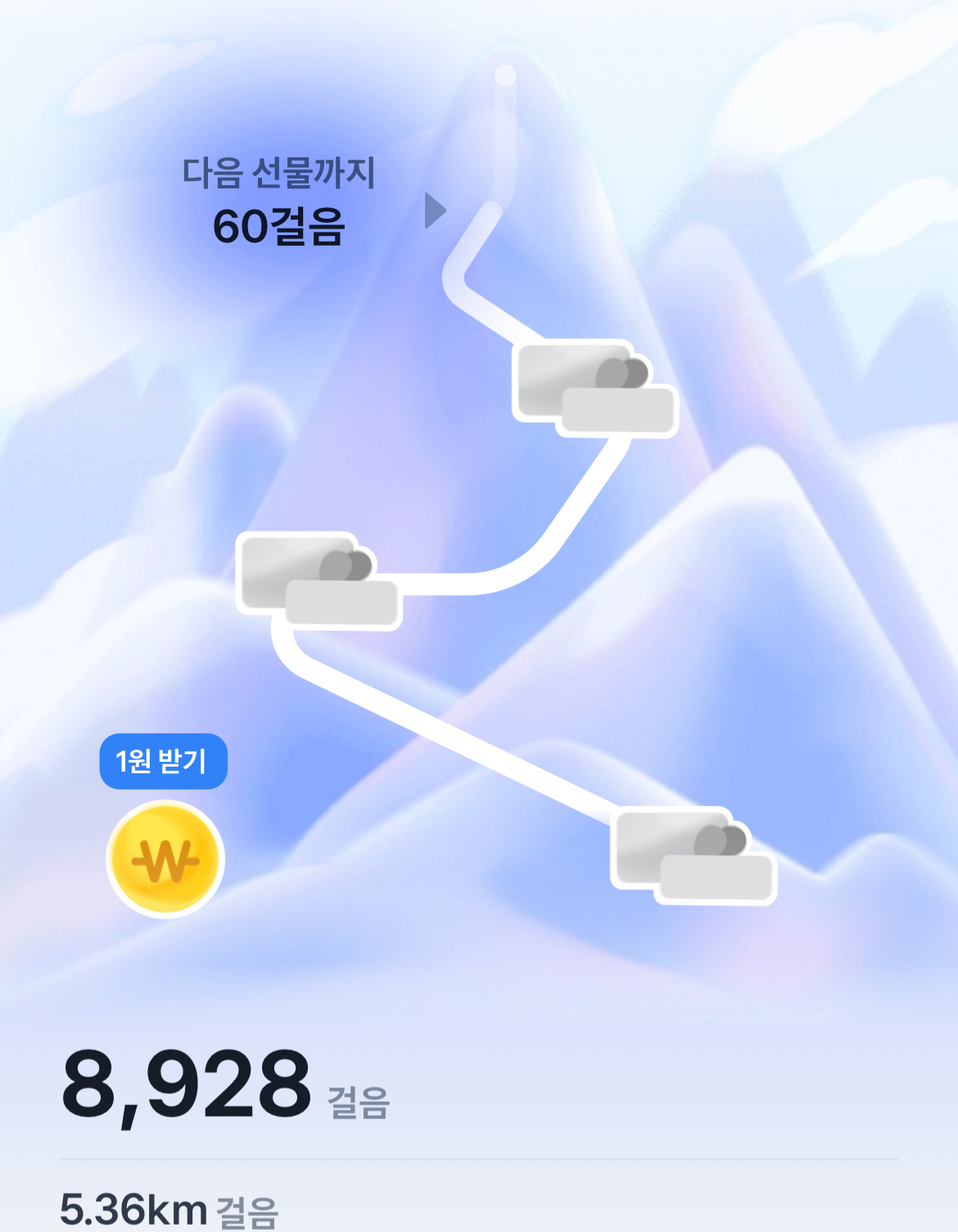Tap the 1원 받기 button
The image size is (958, 1232).
click(164, 761)
